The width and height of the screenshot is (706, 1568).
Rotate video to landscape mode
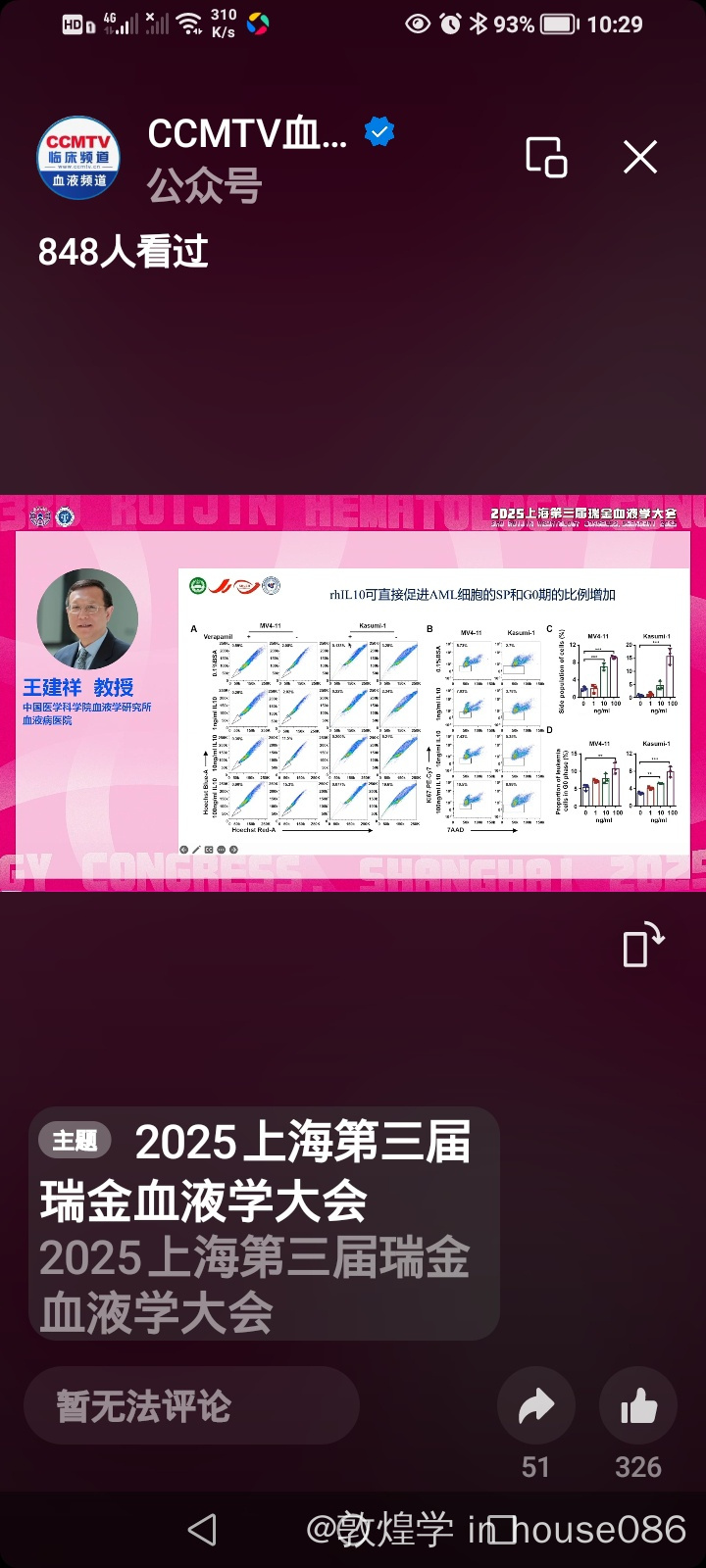click(x=643, y=945)
